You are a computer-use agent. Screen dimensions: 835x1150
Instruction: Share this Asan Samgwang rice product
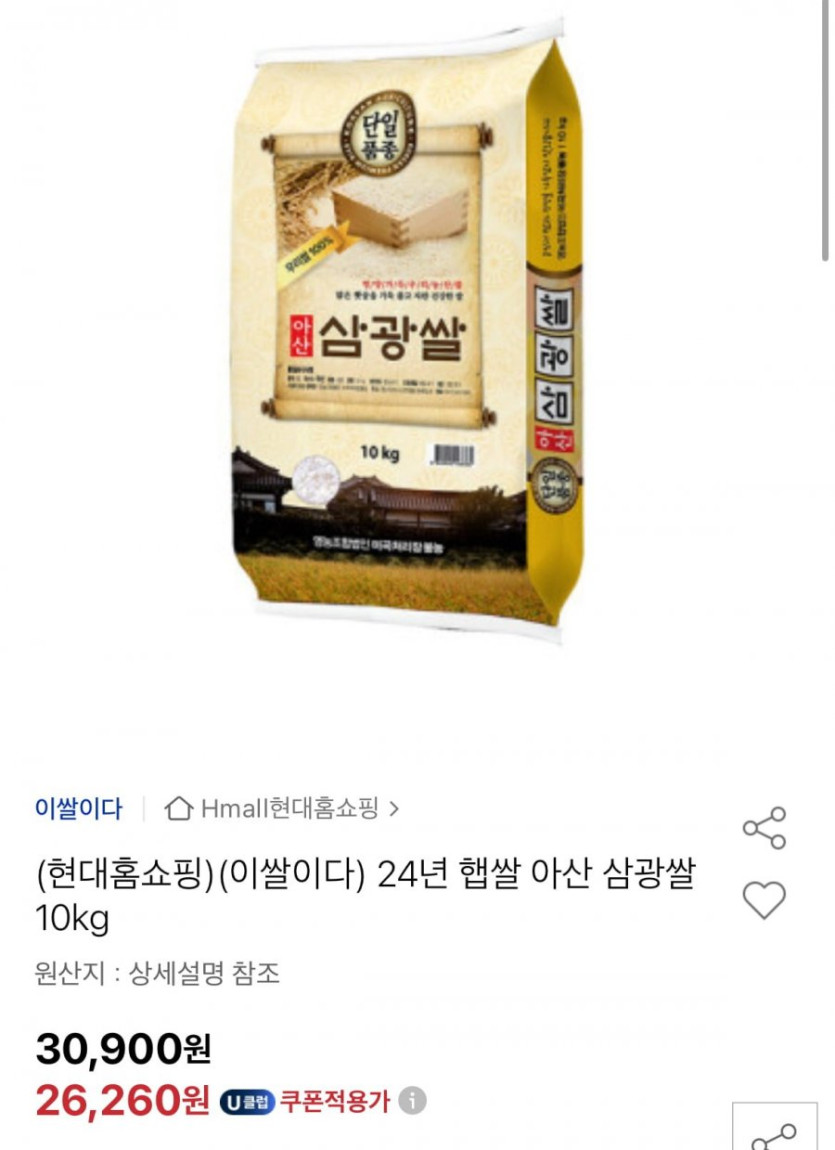click(x=764, y=829)
